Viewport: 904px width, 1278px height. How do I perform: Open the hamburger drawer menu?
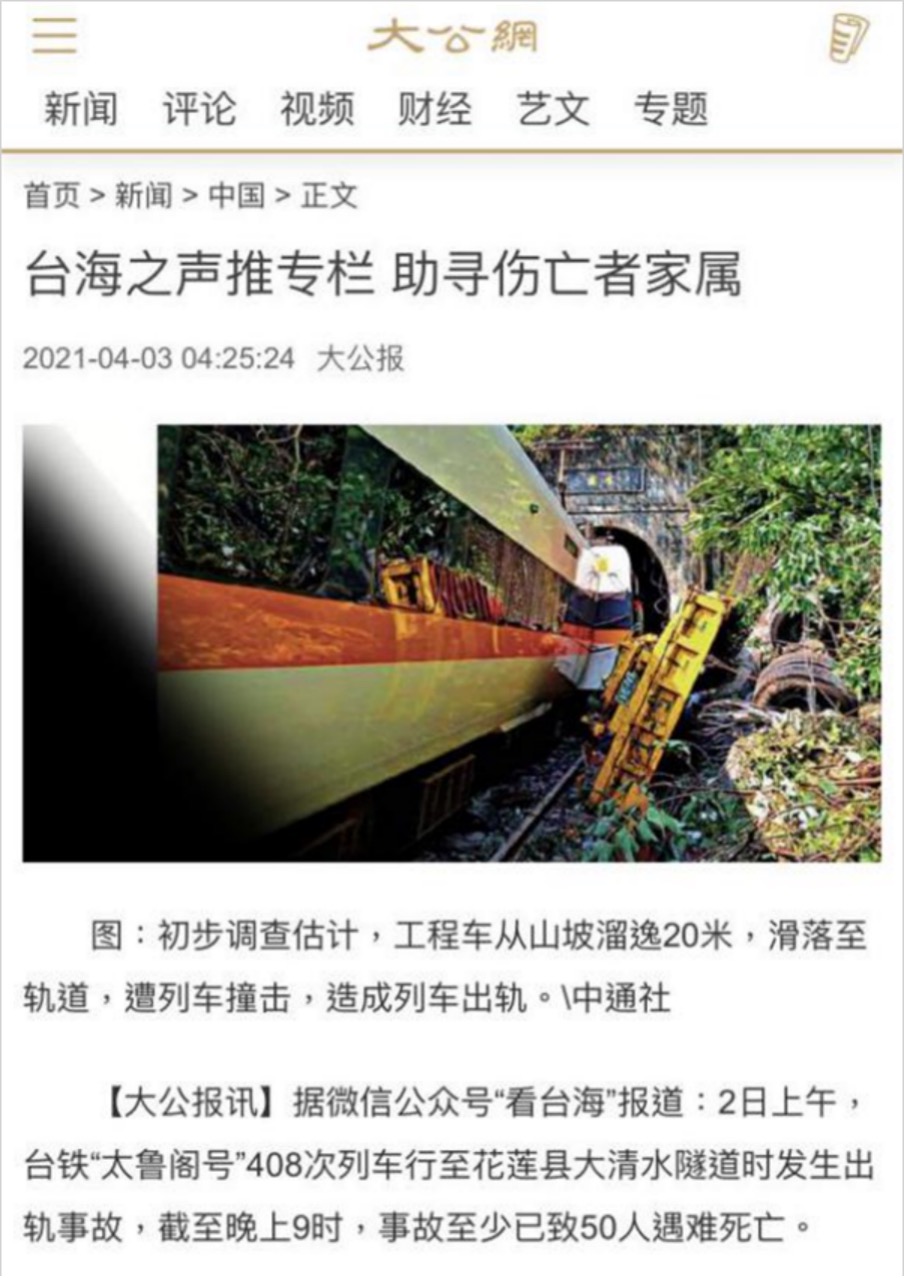click(x=54, y=37)
